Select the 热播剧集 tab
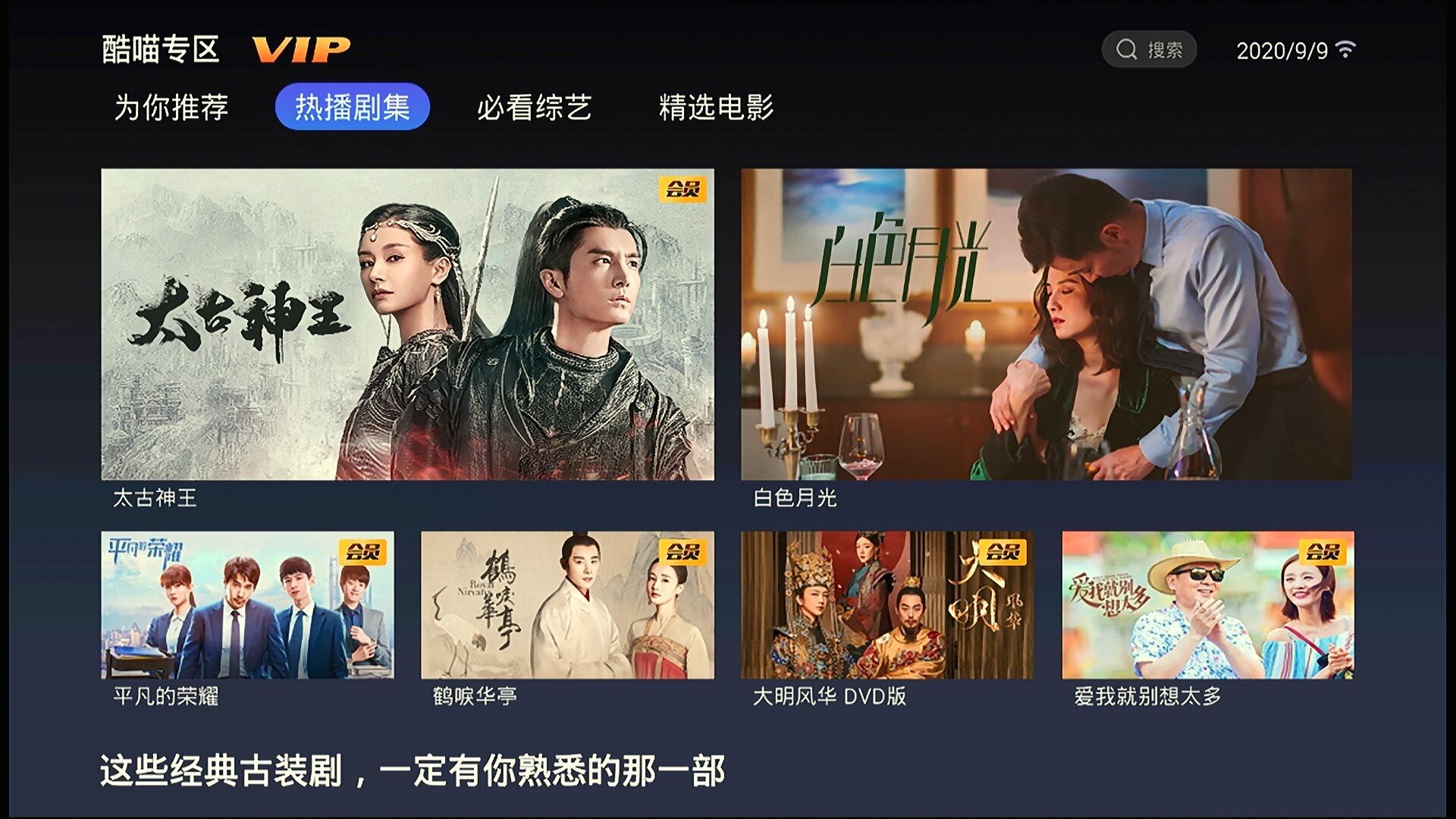 pos(352,107)
